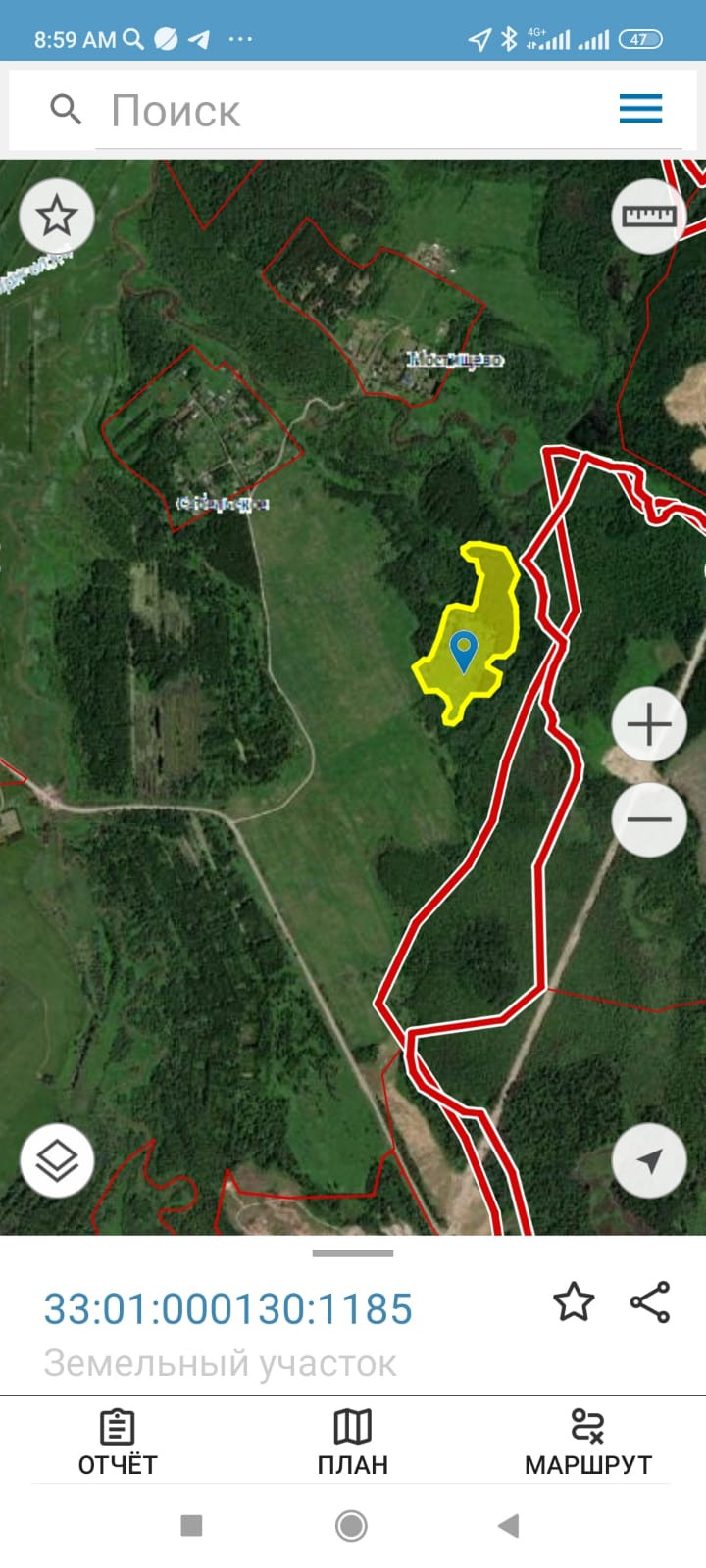The height and width of the screenshot is (1568, 706).
Task: Open the hamburger menu
Action: pyautogui.click(x=640, y=109)
